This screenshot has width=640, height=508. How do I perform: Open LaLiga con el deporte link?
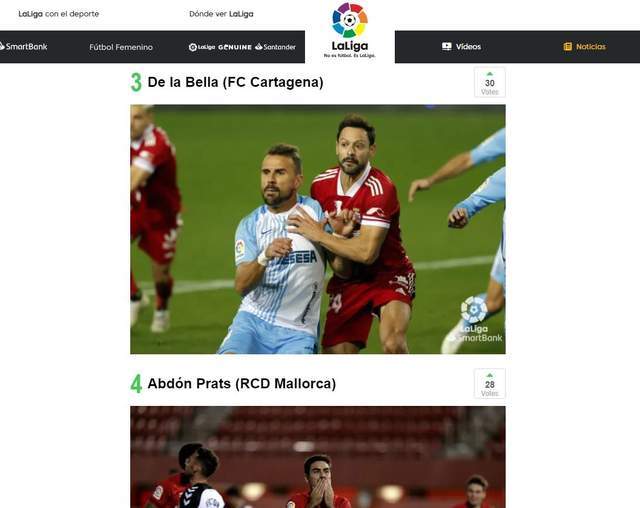click(x=58, y=14)
